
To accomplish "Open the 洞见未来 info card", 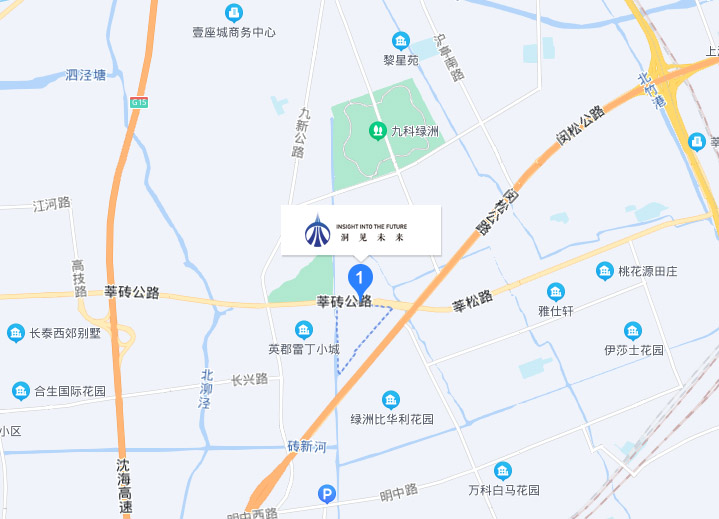I will [360, 231].
